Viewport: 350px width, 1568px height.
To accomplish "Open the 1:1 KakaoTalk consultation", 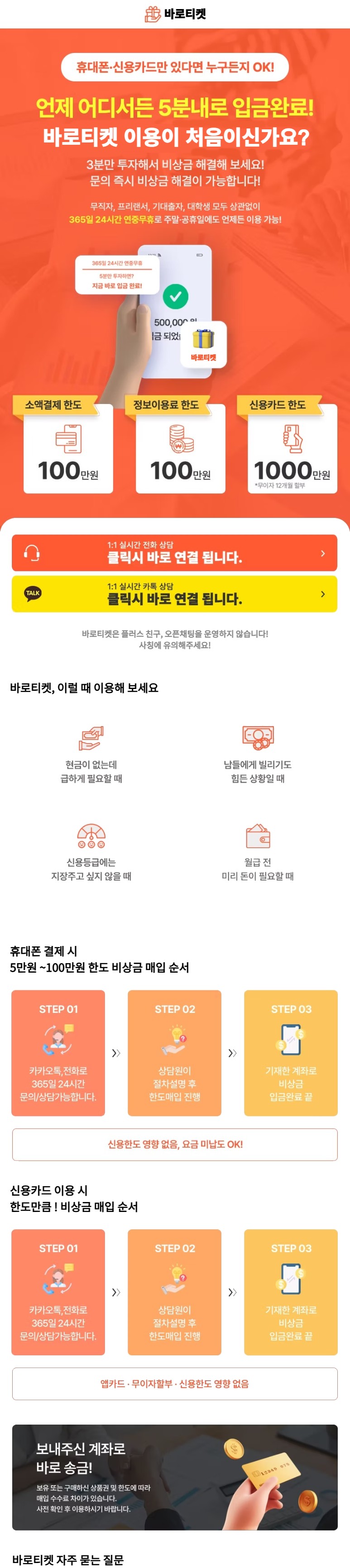I will 175,594.
